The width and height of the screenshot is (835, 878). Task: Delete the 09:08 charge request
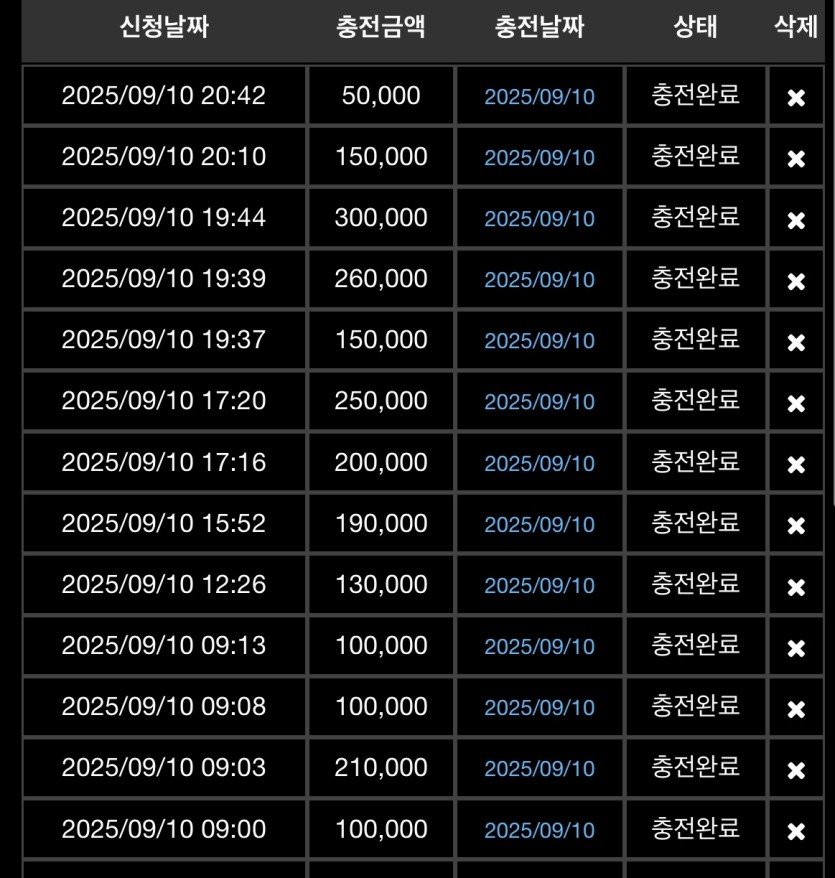[796, 709]
